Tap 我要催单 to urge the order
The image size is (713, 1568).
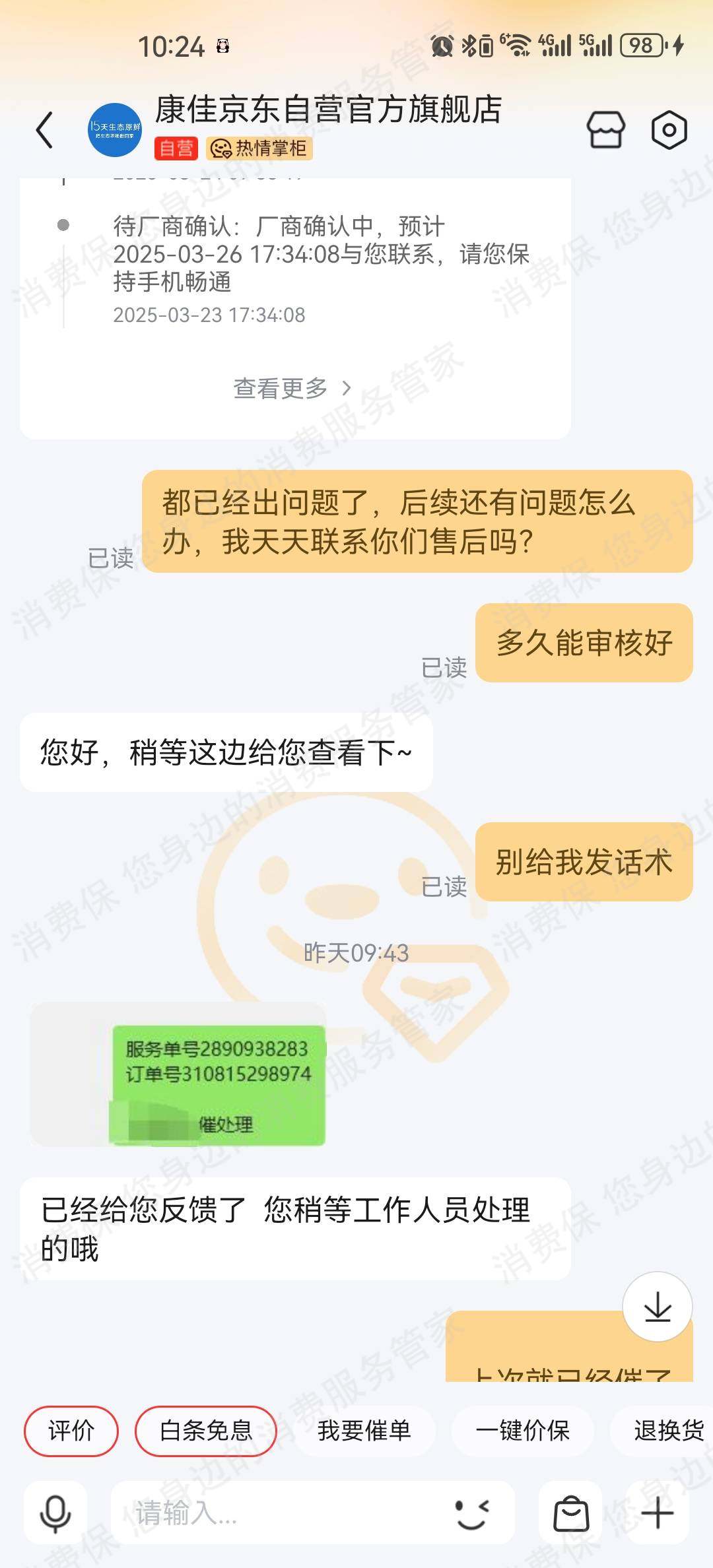[x=364, y=1431]
